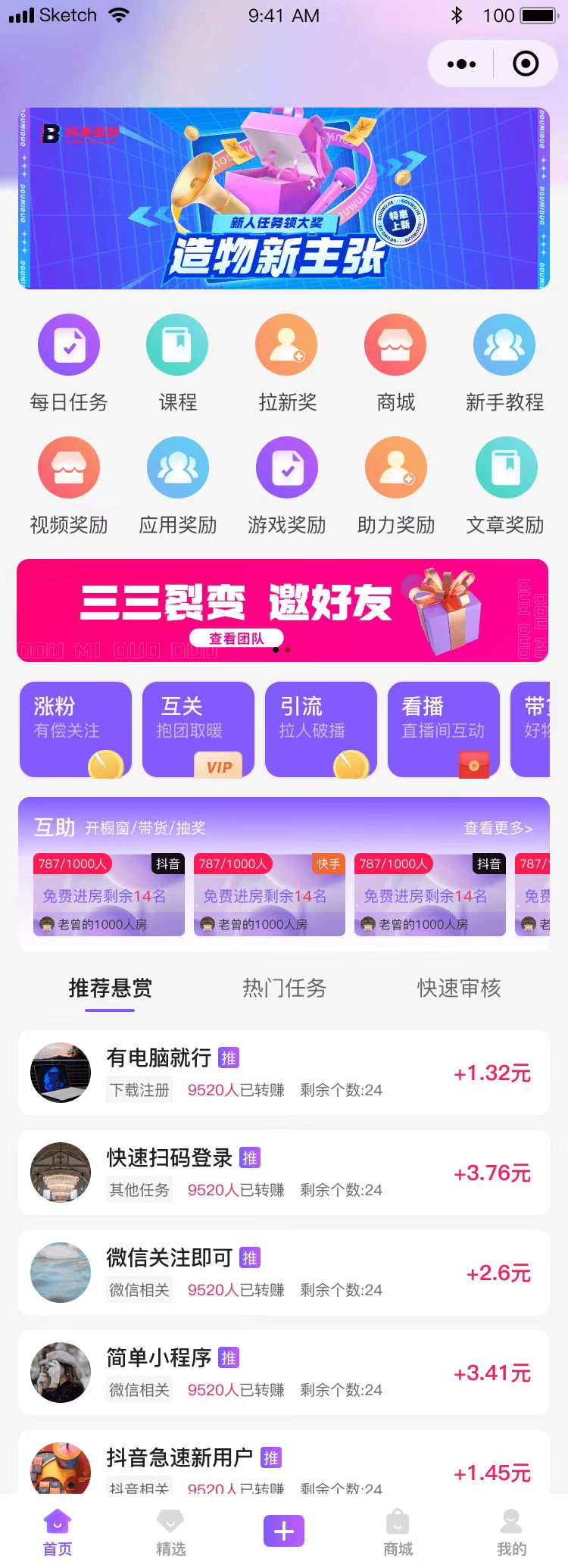
Task: Select the 看播 直播间互动 card
Action: (x=444, y=729)
